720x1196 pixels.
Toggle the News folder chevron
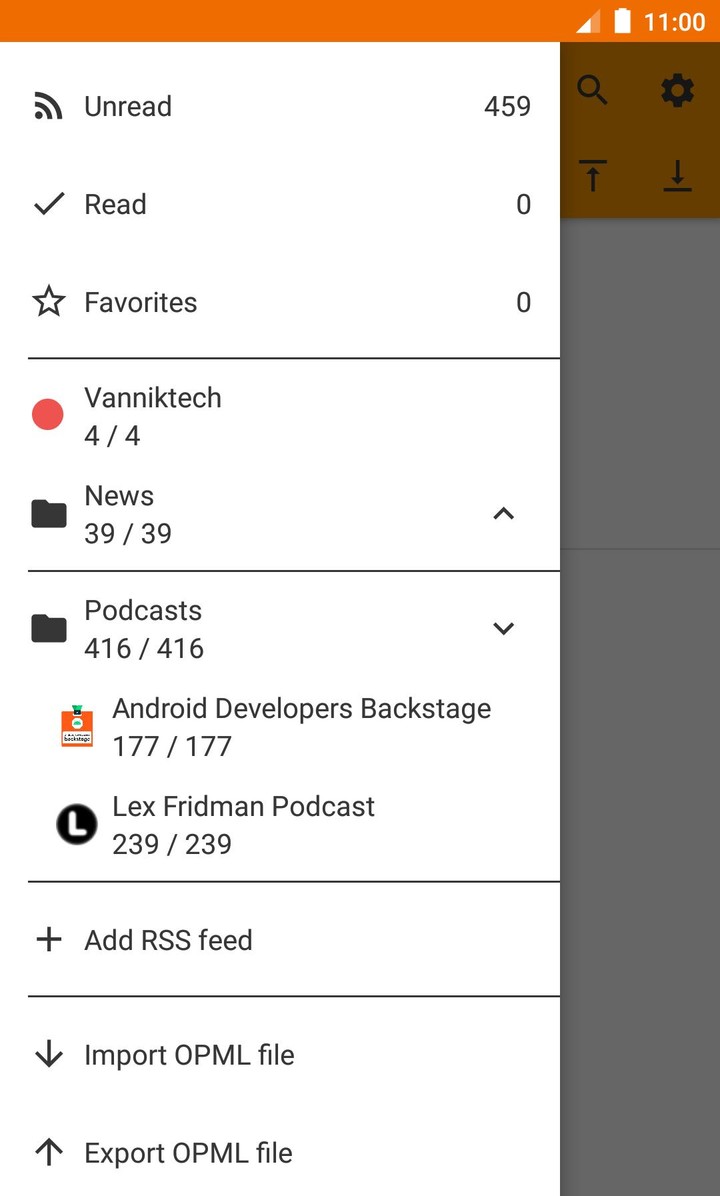point(504,514)
